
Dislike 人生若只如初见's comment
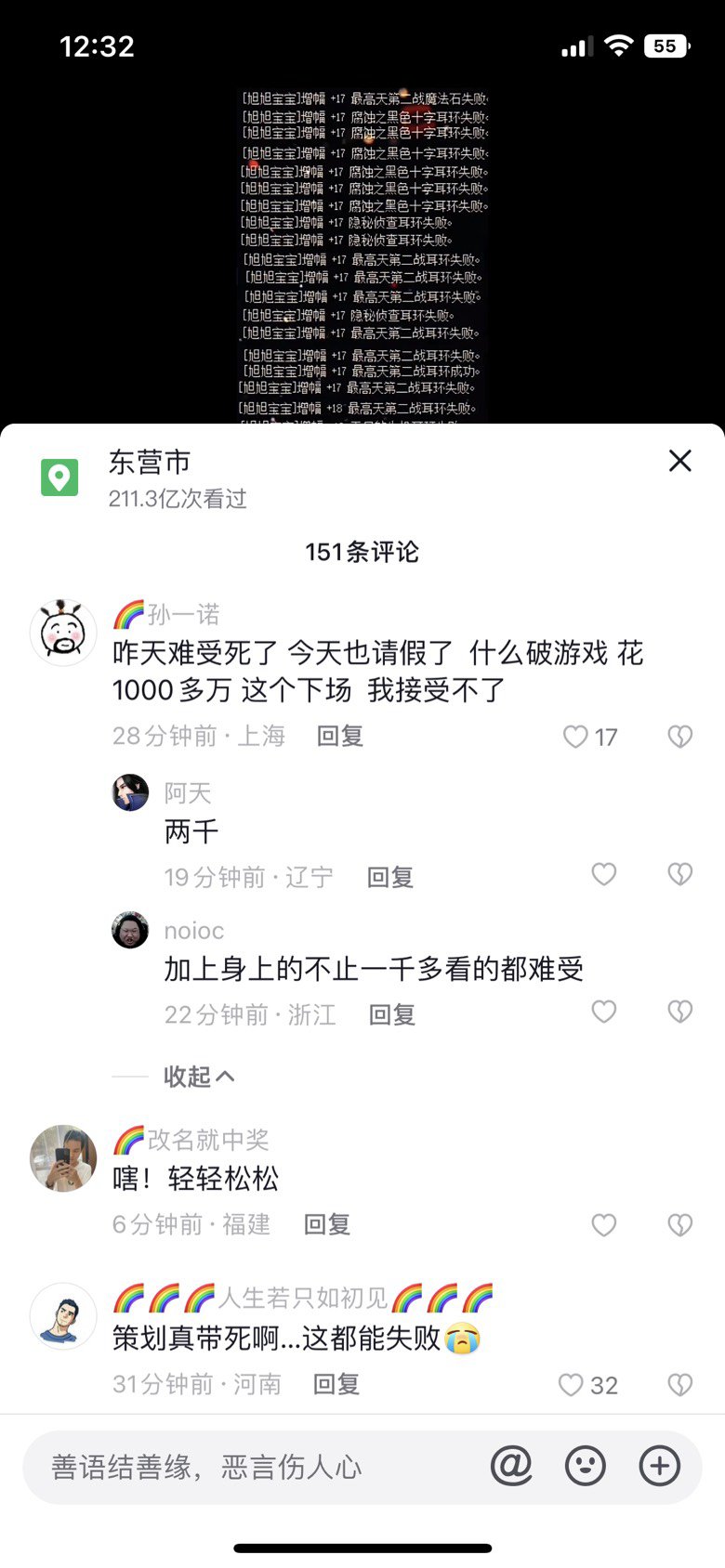click(680, 1385)
